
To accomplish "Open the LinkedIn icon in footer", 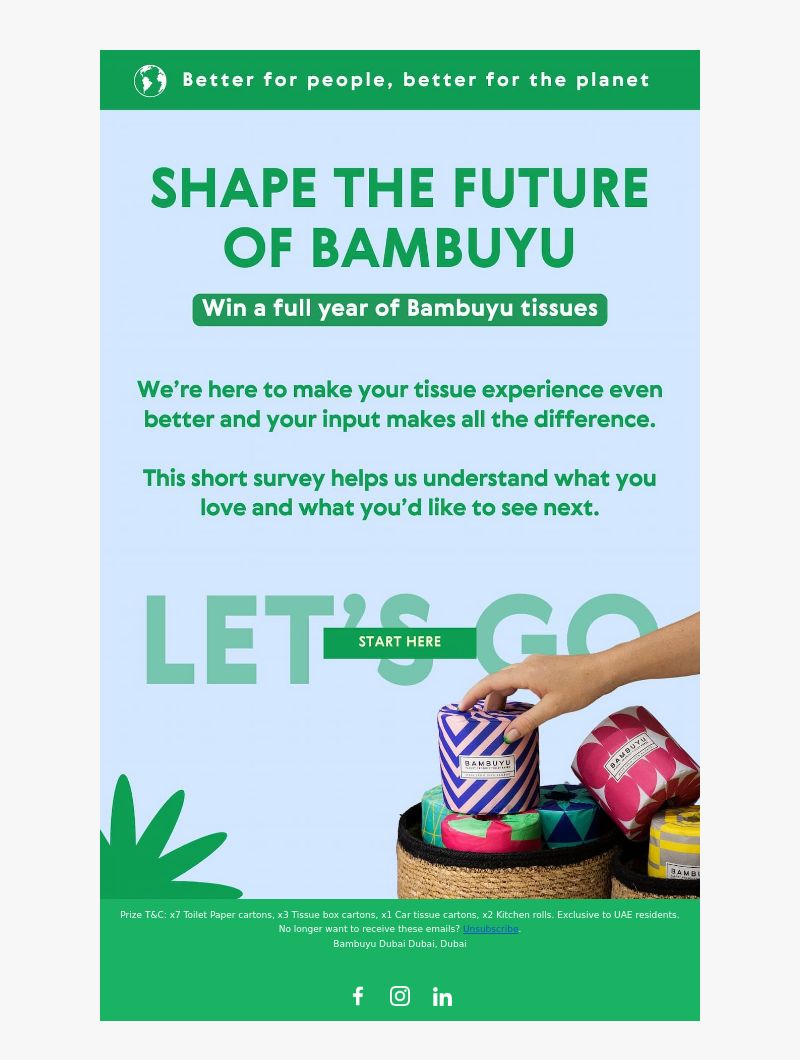I will pyautogui.click(x=442, y=997).
